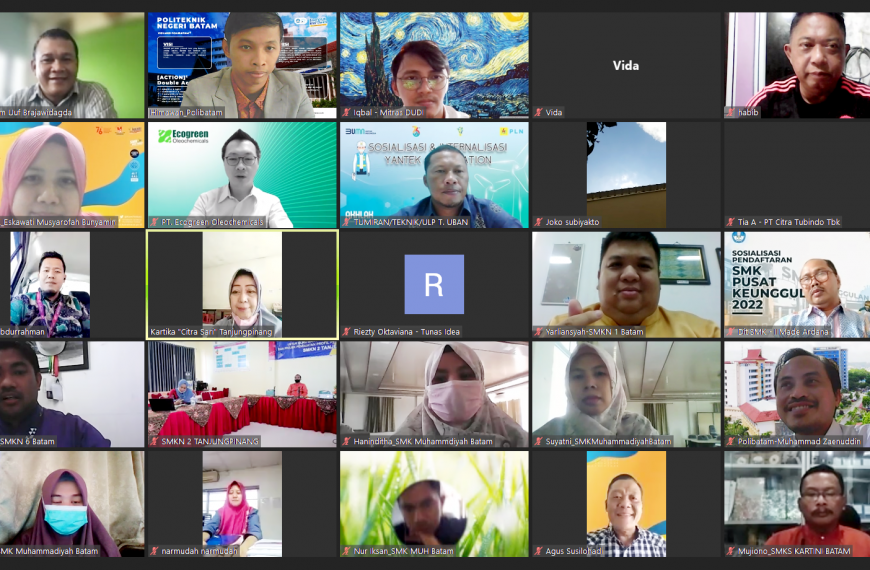The height and width of the screenshot is (570, 870).
Task: Tap habib's video tile
Action: [797, 66]
